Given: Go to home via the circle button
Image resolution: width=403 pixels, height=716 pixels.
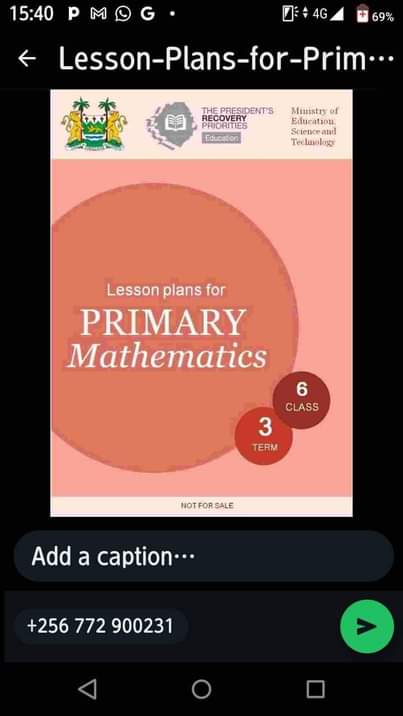Looking at the screenshot, I should 201,689.
